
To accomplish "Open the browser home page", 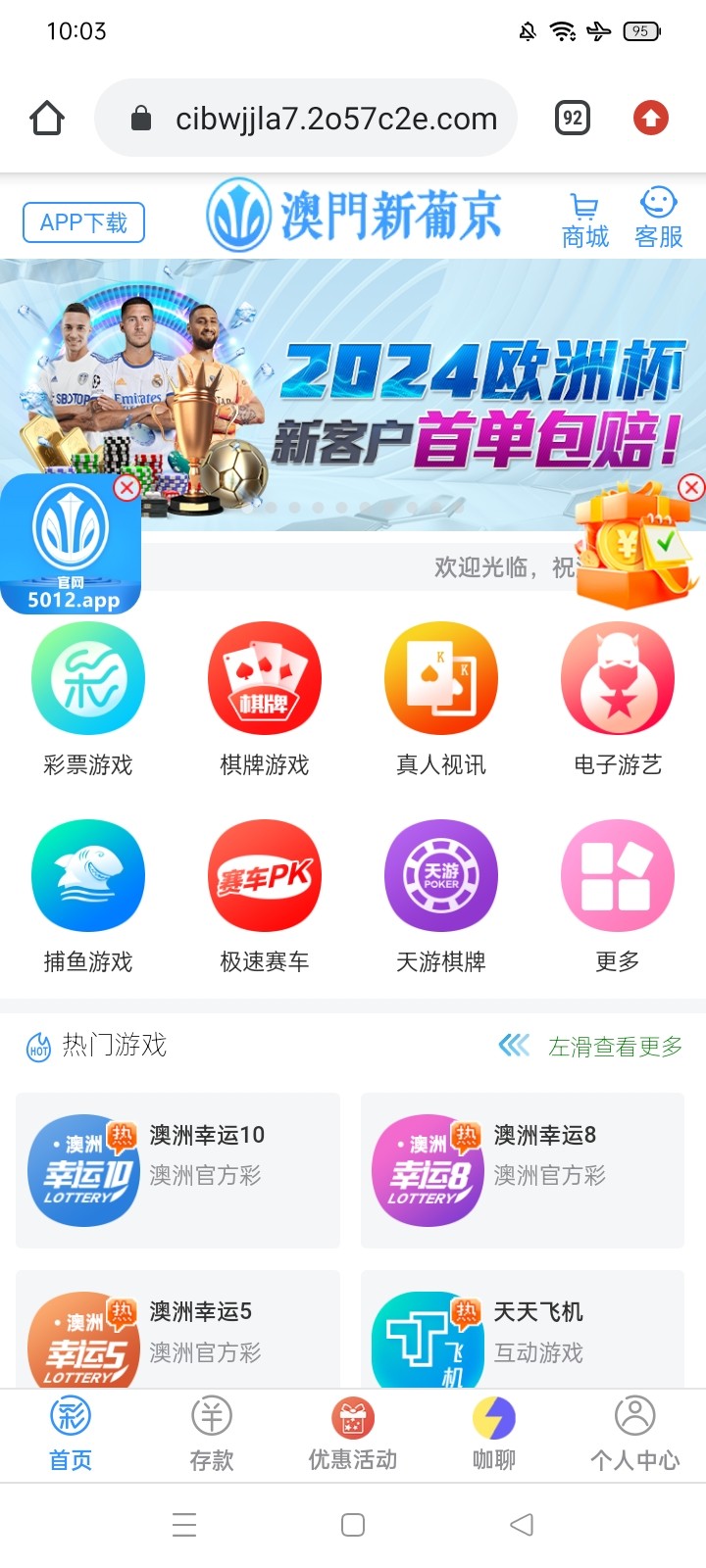I will 47,119.
